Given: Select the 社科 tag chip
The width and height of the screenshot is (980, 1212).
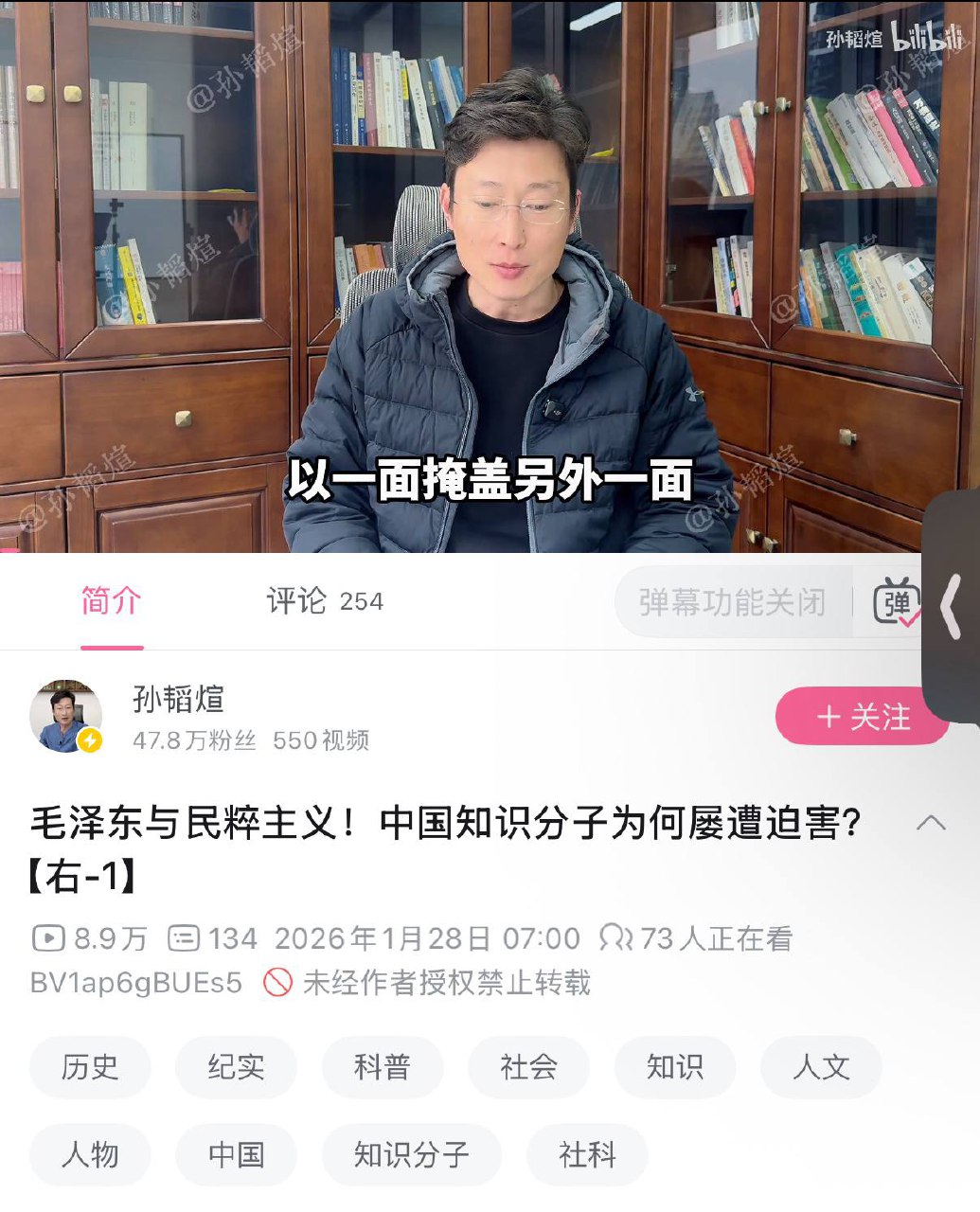Looking at the screenshot, I should tap(587, 1154).
